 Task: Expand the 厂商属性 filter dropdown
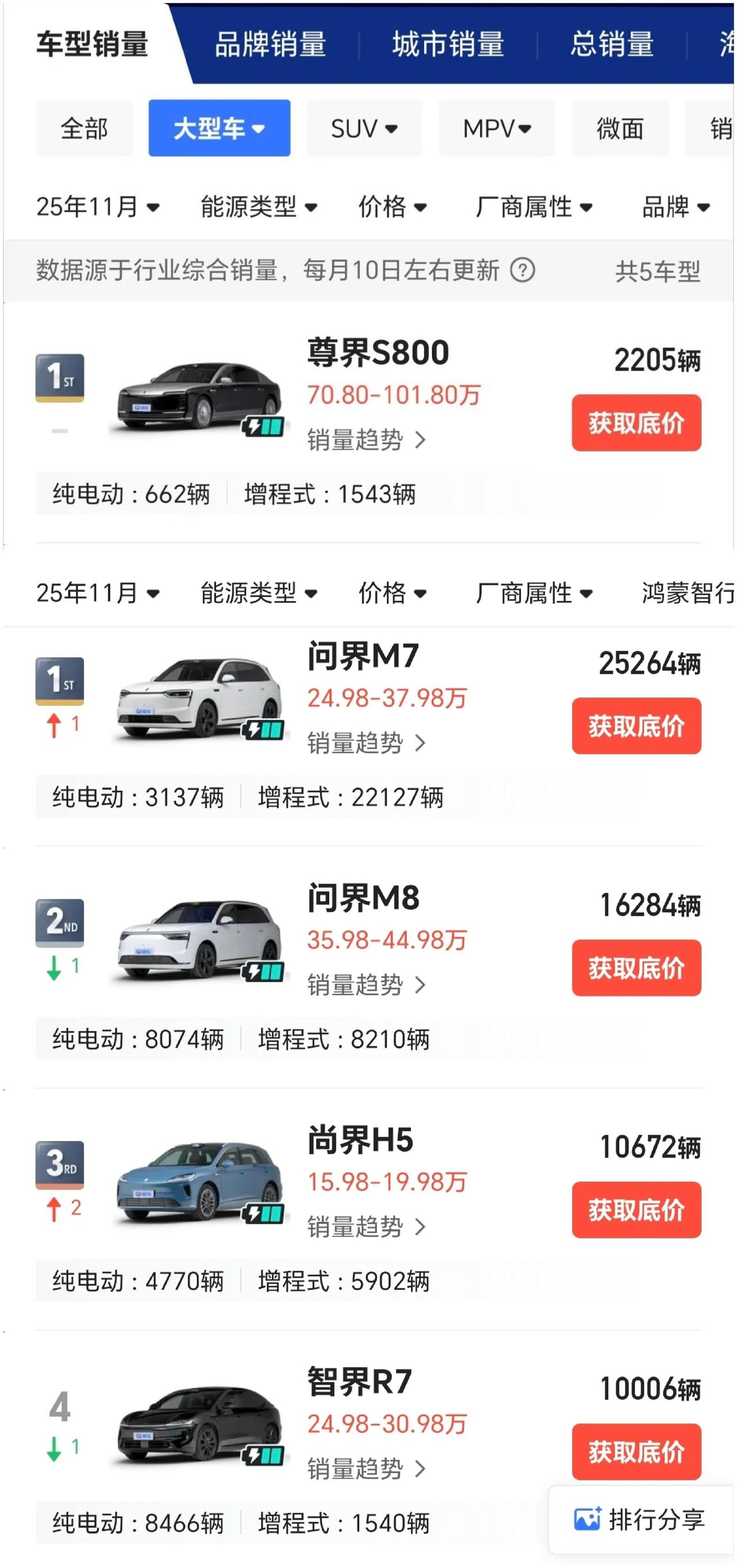533,207
